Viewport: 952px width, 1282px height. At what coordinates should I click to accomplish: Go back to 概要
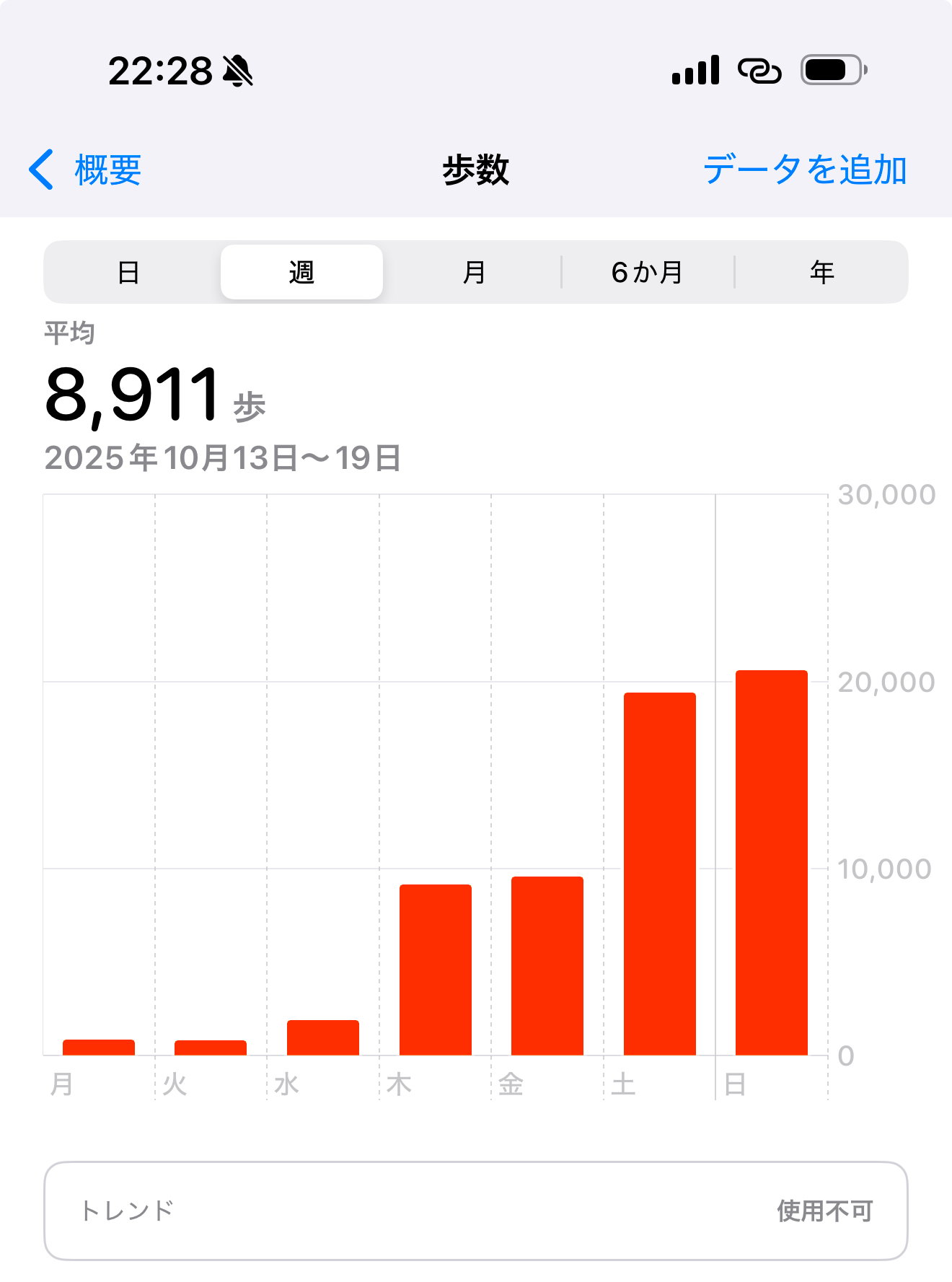pos(85,170)
